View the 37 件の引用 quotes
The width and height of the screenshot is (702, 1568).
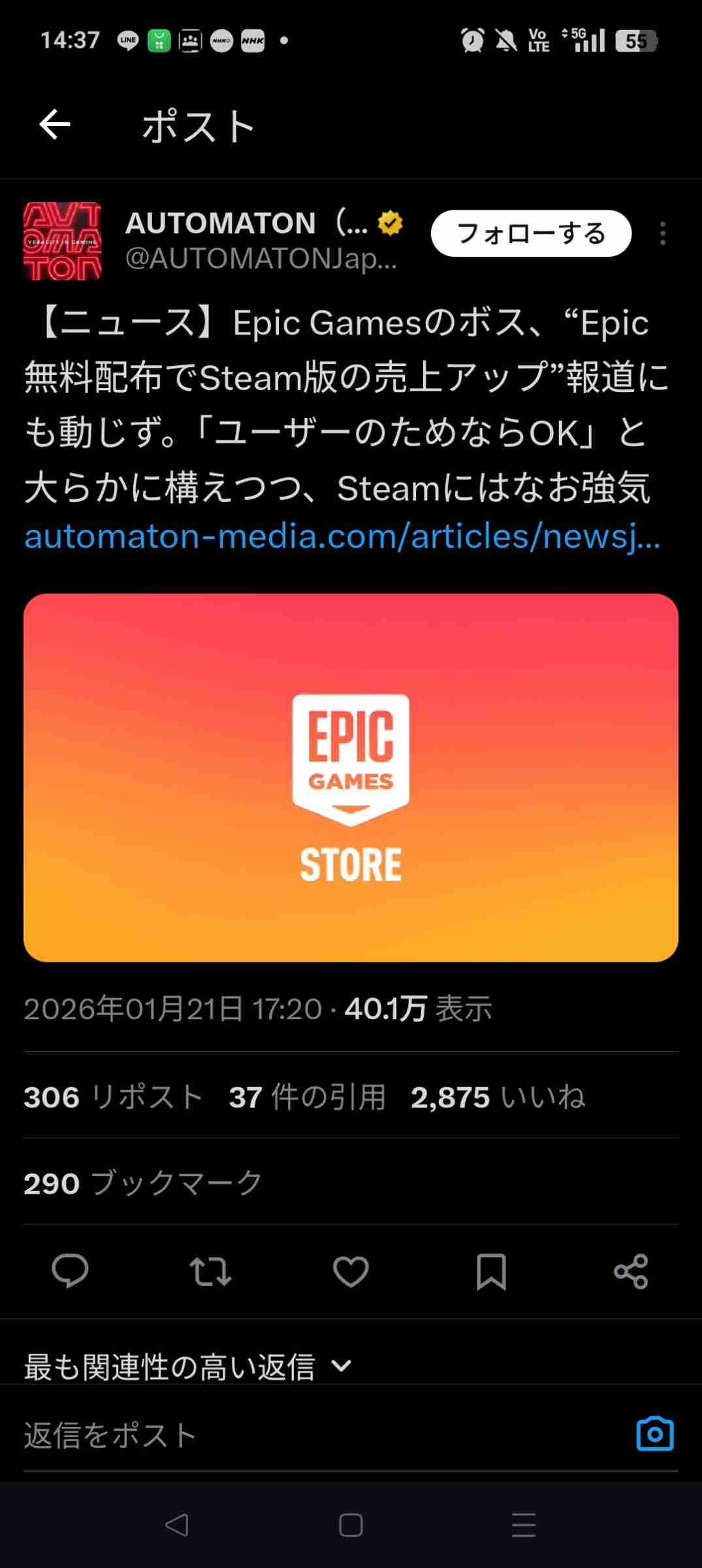307,1097
